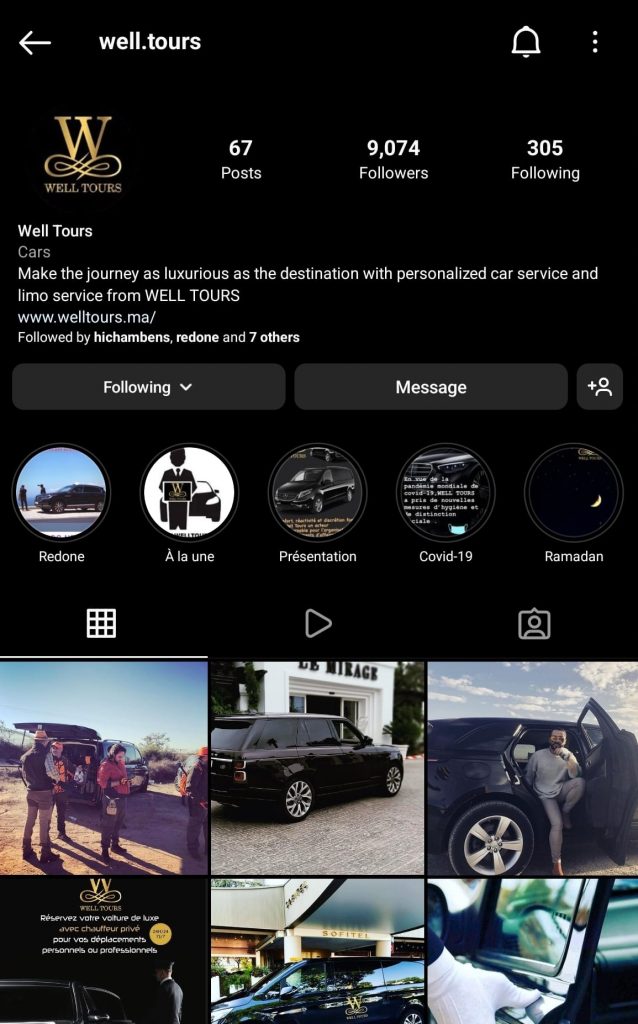Switch to the Reels tab
The width and height of the screenshot is (638, 1024).
point(318,624)
